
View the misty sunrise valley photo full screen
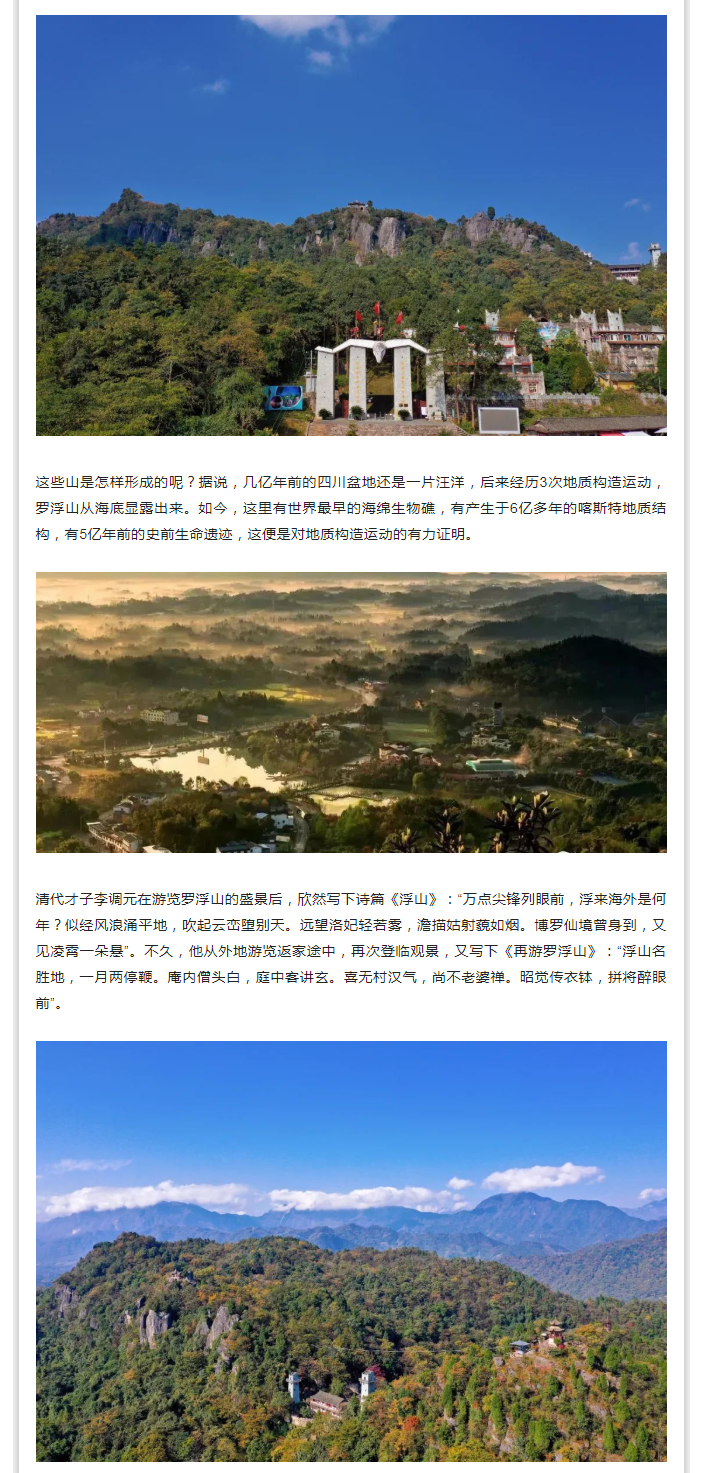[x=351, y=712]
